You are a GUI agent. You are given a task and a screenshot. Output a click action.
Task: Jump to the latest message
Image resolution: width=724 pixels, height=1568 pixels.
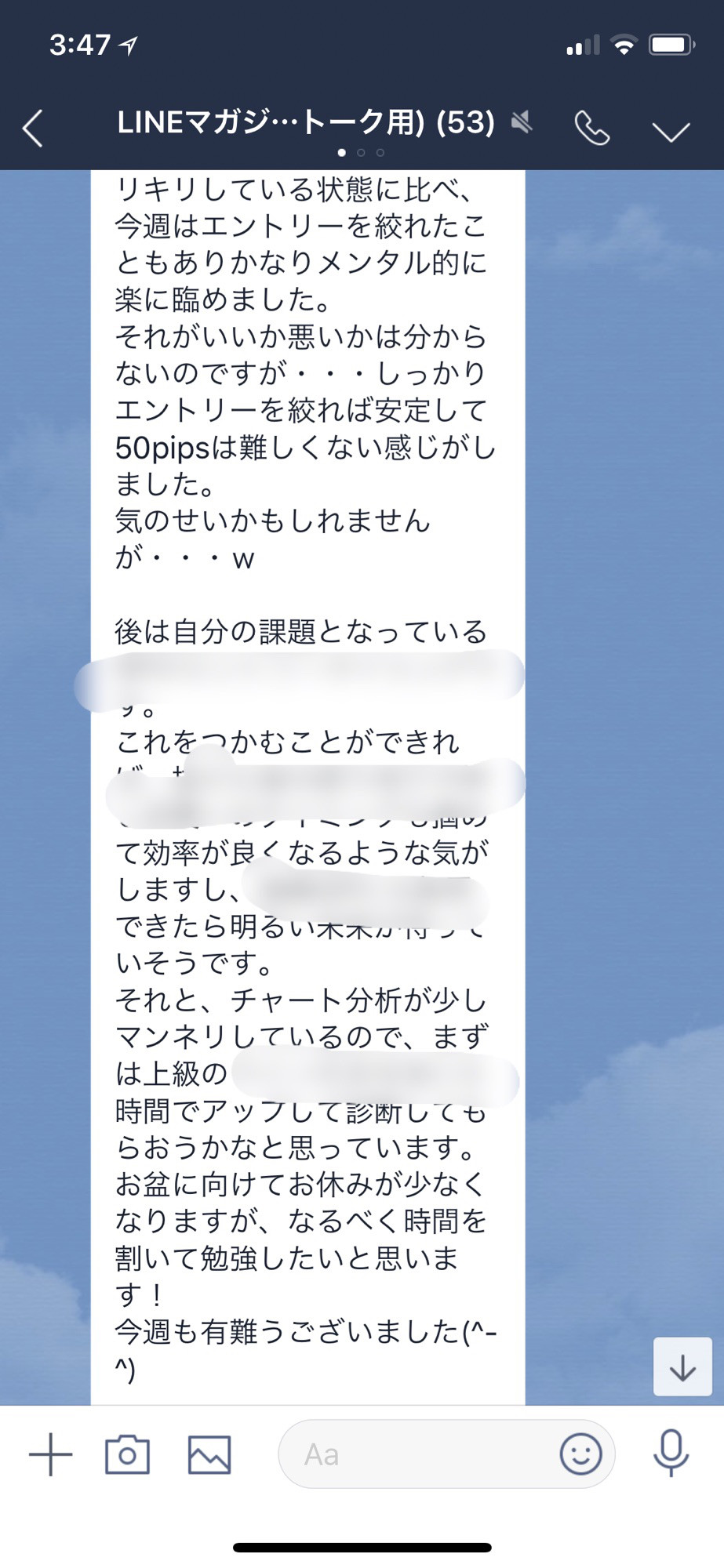click(x=682, y=1368)
